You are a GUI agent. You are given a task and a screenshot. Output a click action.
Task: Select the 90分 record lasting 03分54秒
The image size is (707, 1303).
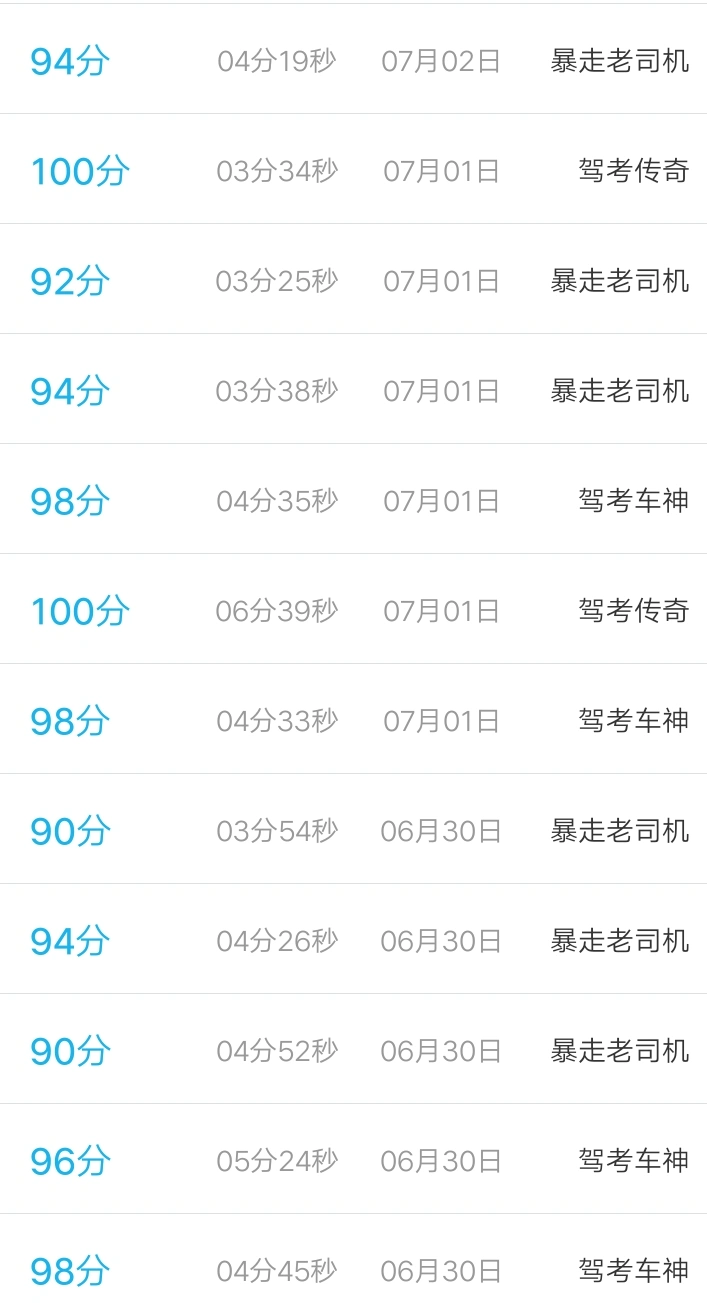point(353,829)
